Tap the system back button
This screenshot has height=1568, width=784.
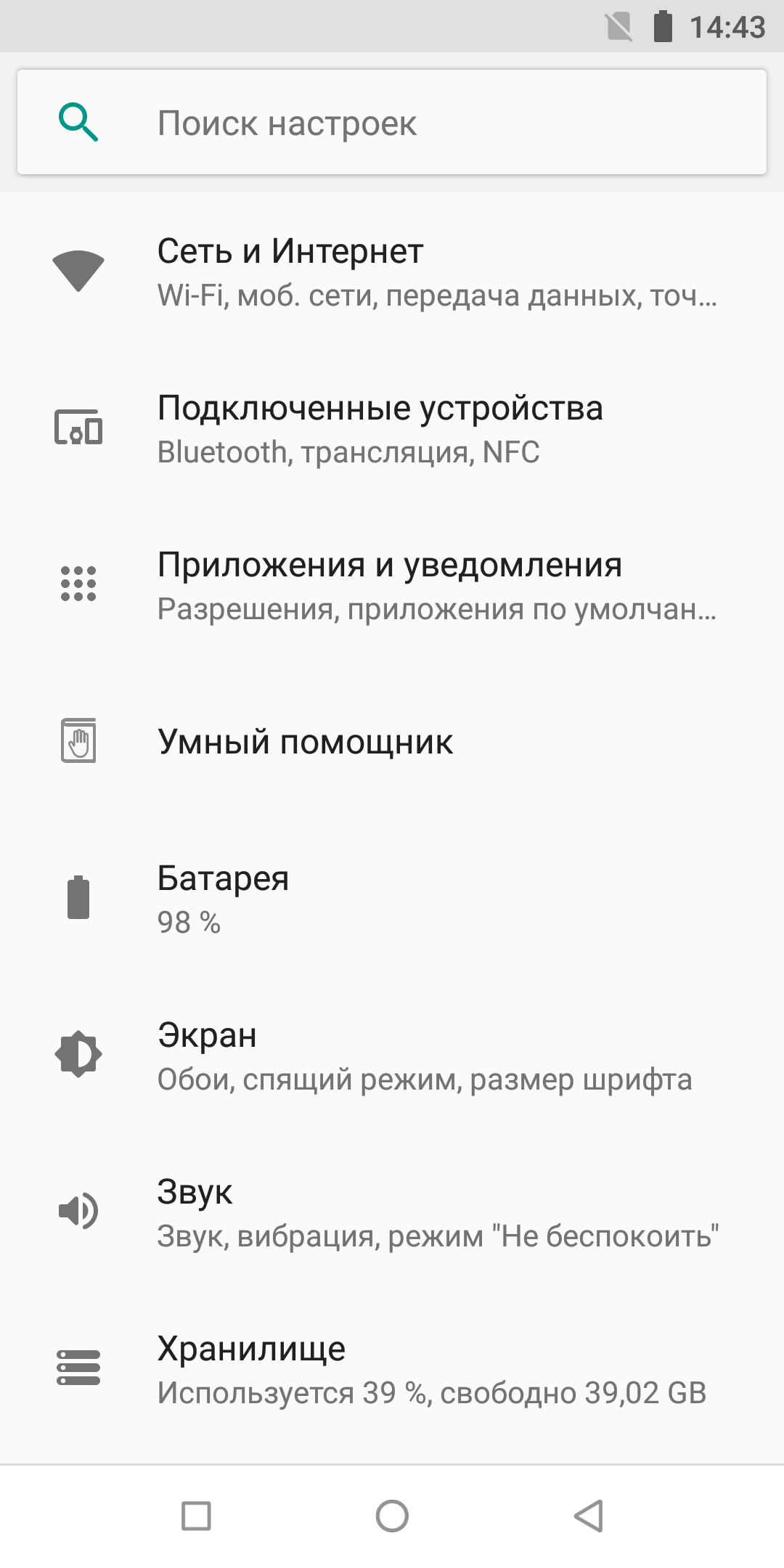tap(589, 1516)
